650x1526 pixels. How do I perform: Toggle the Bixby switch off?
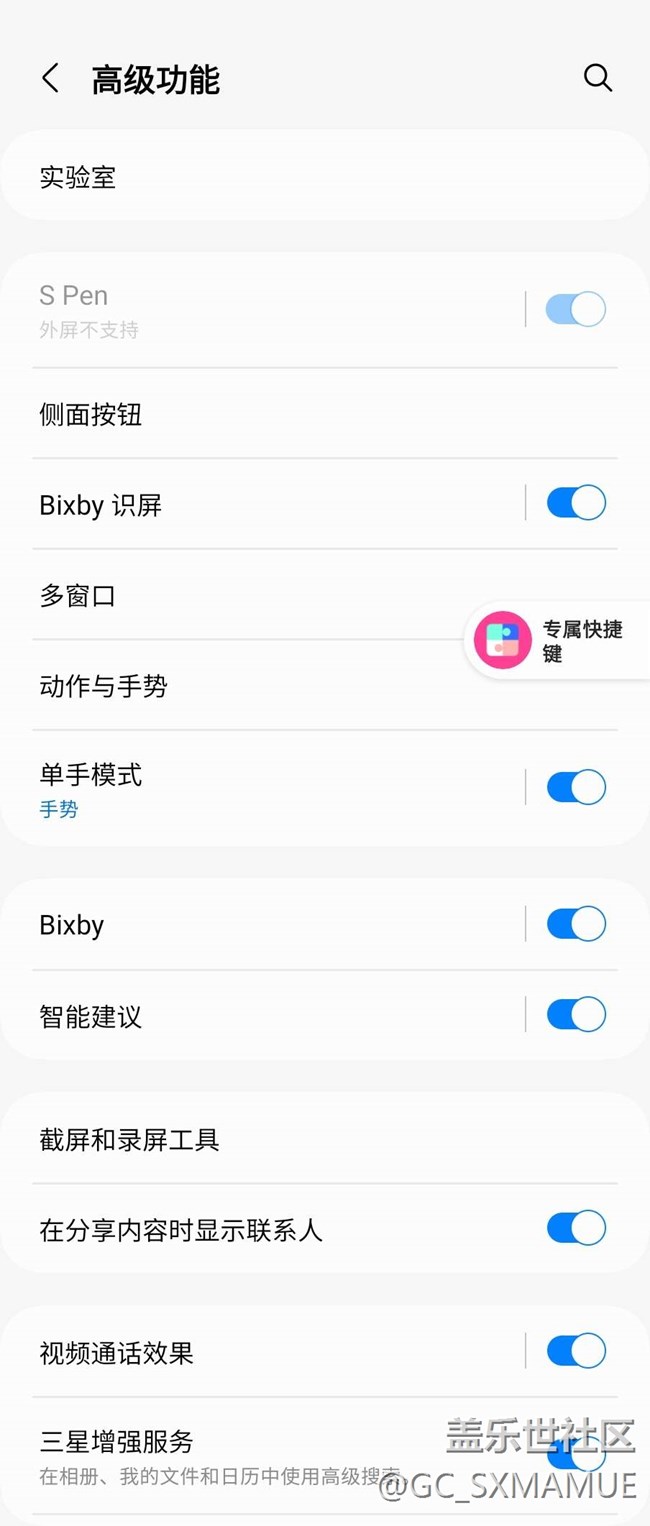pyautogui.click(x=576, y=924)
